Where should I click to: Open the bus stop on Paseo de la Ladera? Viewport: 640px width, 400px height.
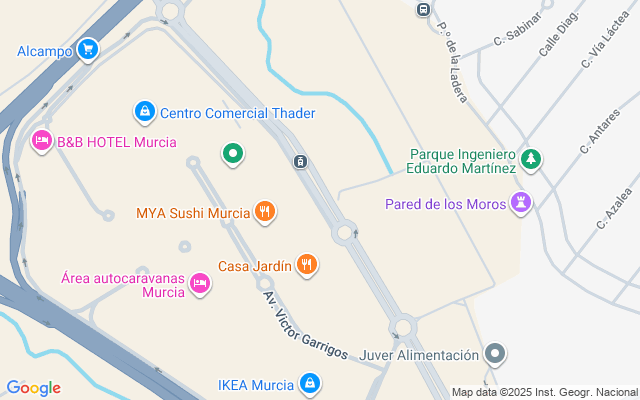(x=423, y=9)
